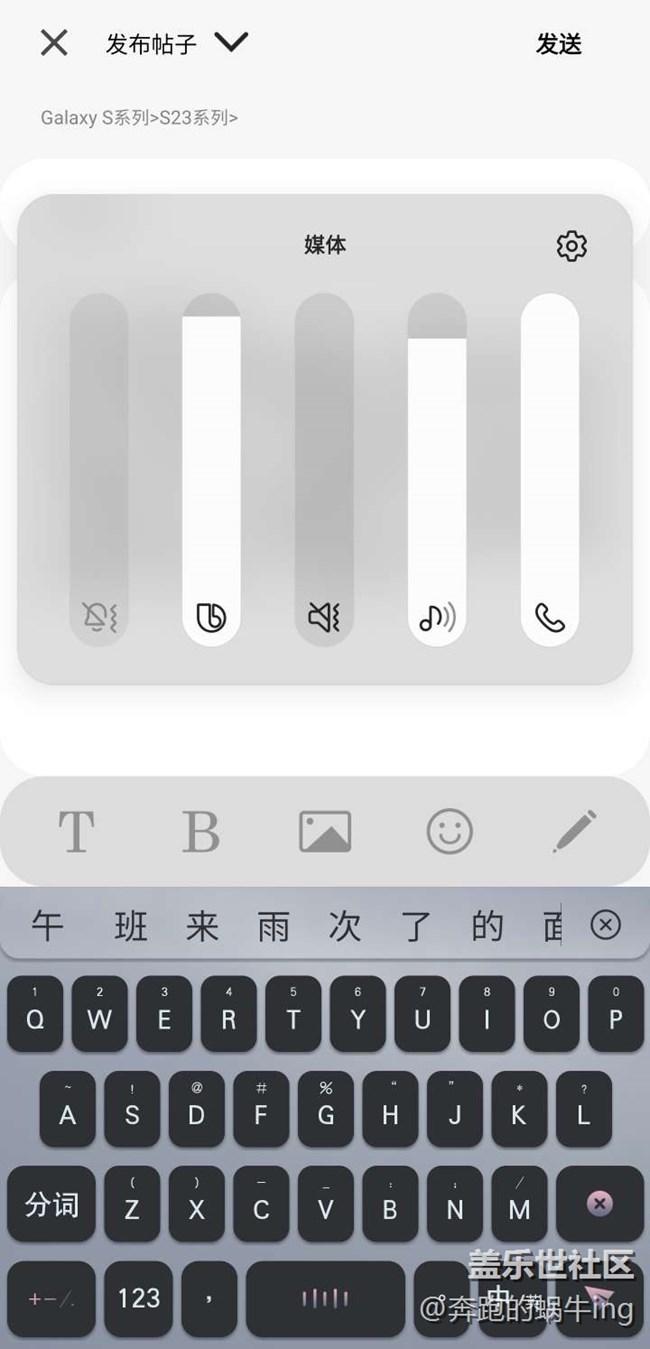Toggle bold formatting with the B icon
Screen dimensions: 650x1349
[200, 831]
